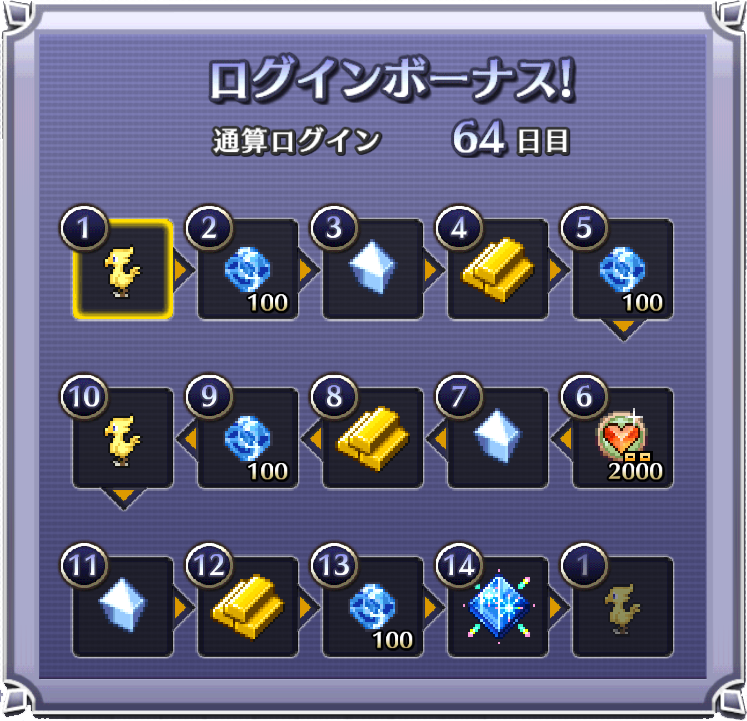Image resolution: width=747 pixels, height=721 pixels.
Task: Select the highlighted day 1 chocobo reward
Action: (123, 270)
